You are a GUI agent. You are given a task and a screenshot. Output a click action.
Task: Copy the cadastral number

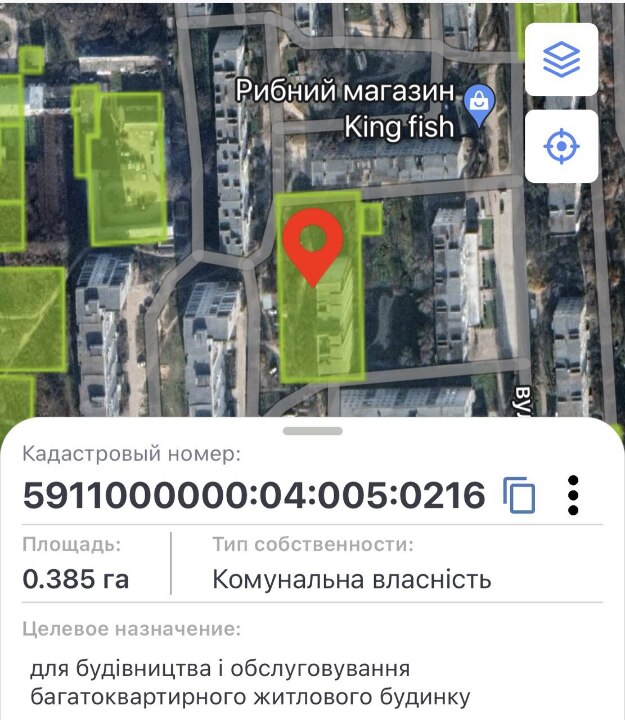pyautogui.click(x=520, y=495)
